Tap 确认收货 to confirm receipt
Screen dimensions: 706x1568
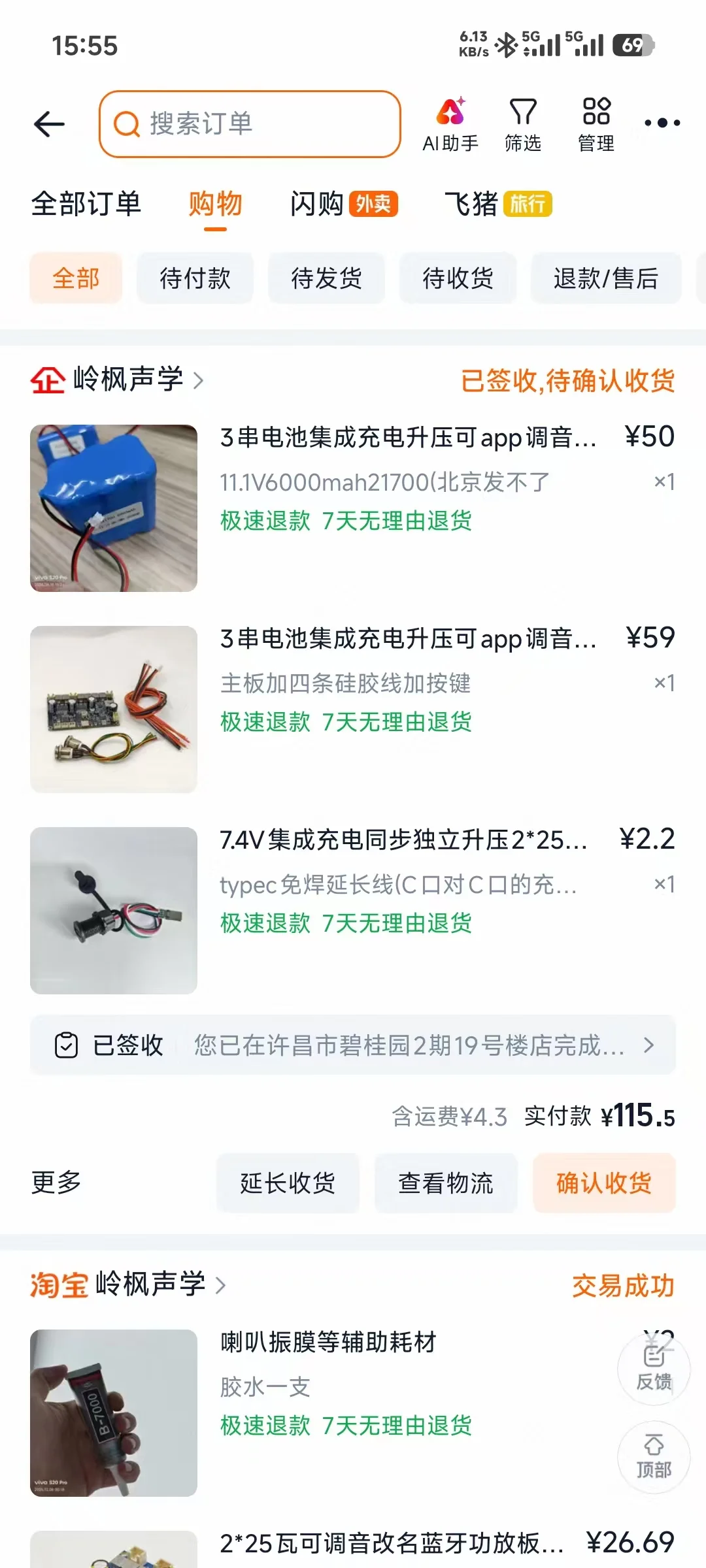tap(604, 1183)
